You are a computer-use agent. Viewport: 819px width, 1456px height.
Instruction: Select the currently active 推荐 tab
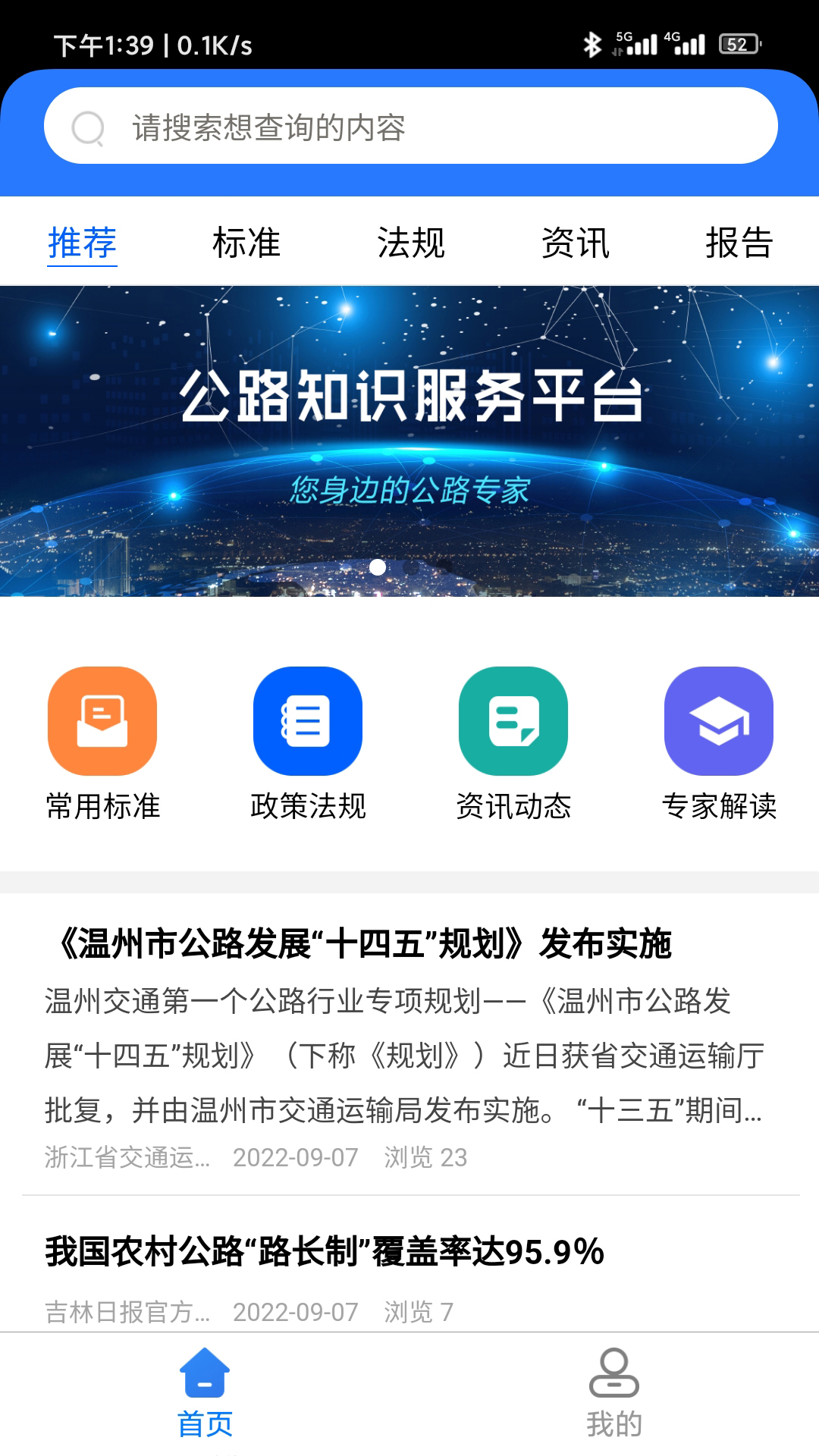tap(82, 243)
